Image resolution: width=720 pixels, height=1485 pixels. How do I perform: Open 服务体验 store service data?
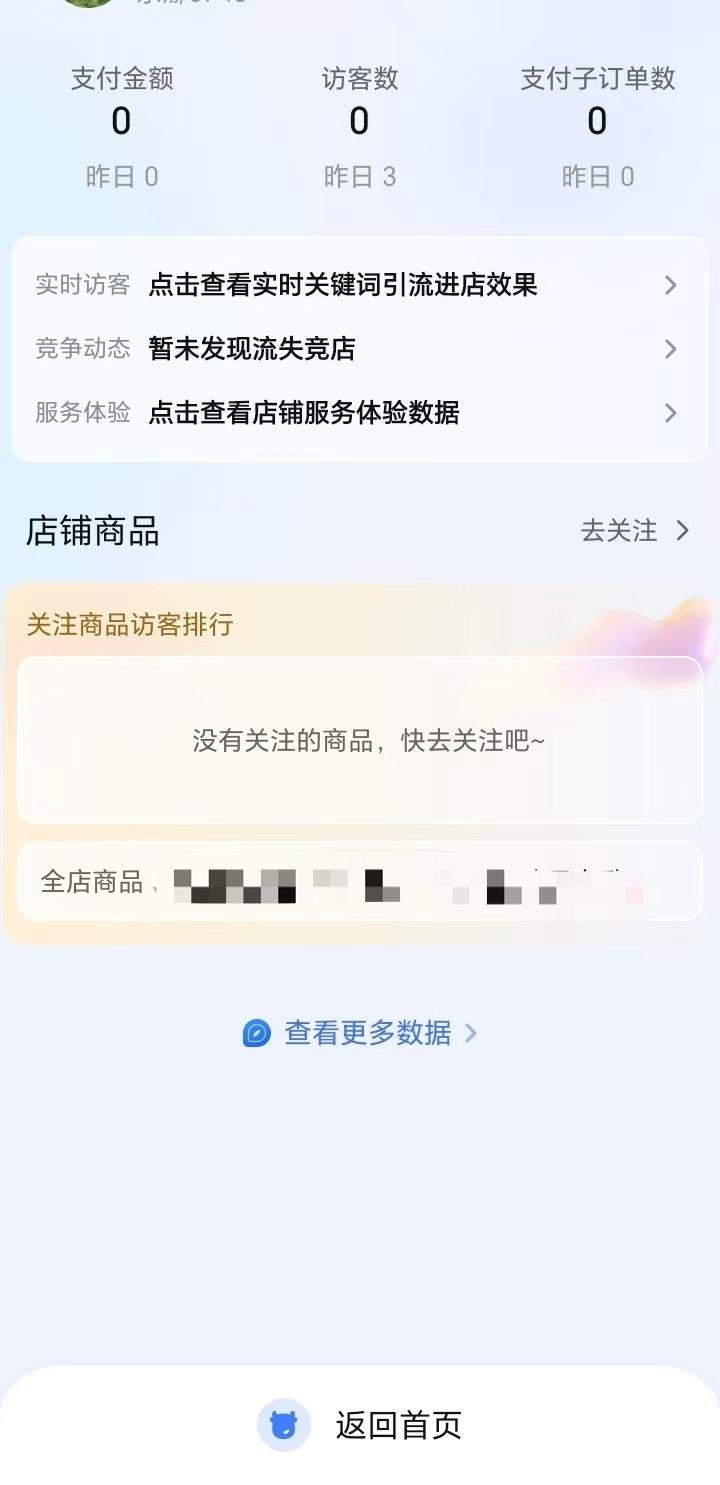(x=358, y=413)
